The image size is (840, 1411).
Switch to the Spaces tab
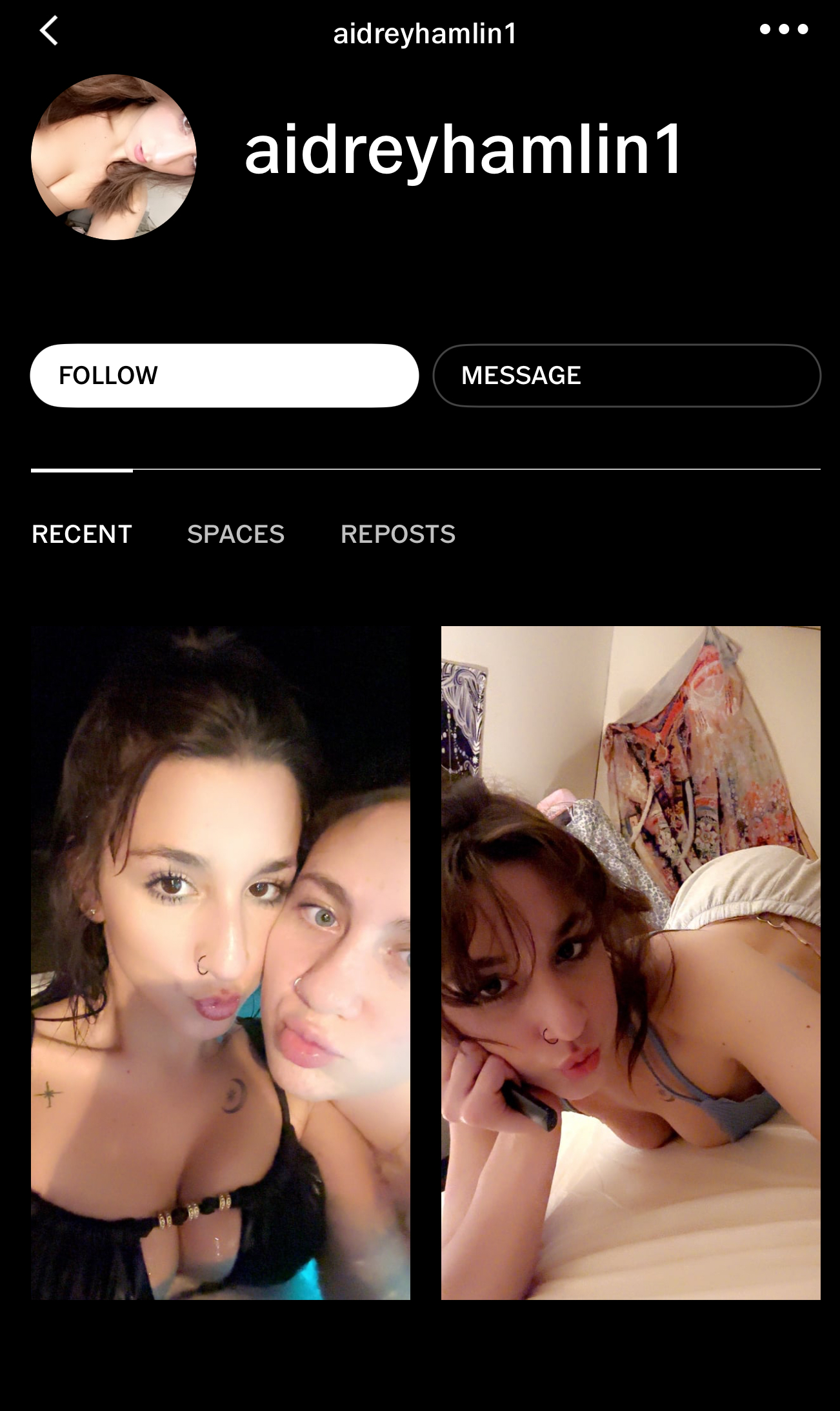pos(235,534)
